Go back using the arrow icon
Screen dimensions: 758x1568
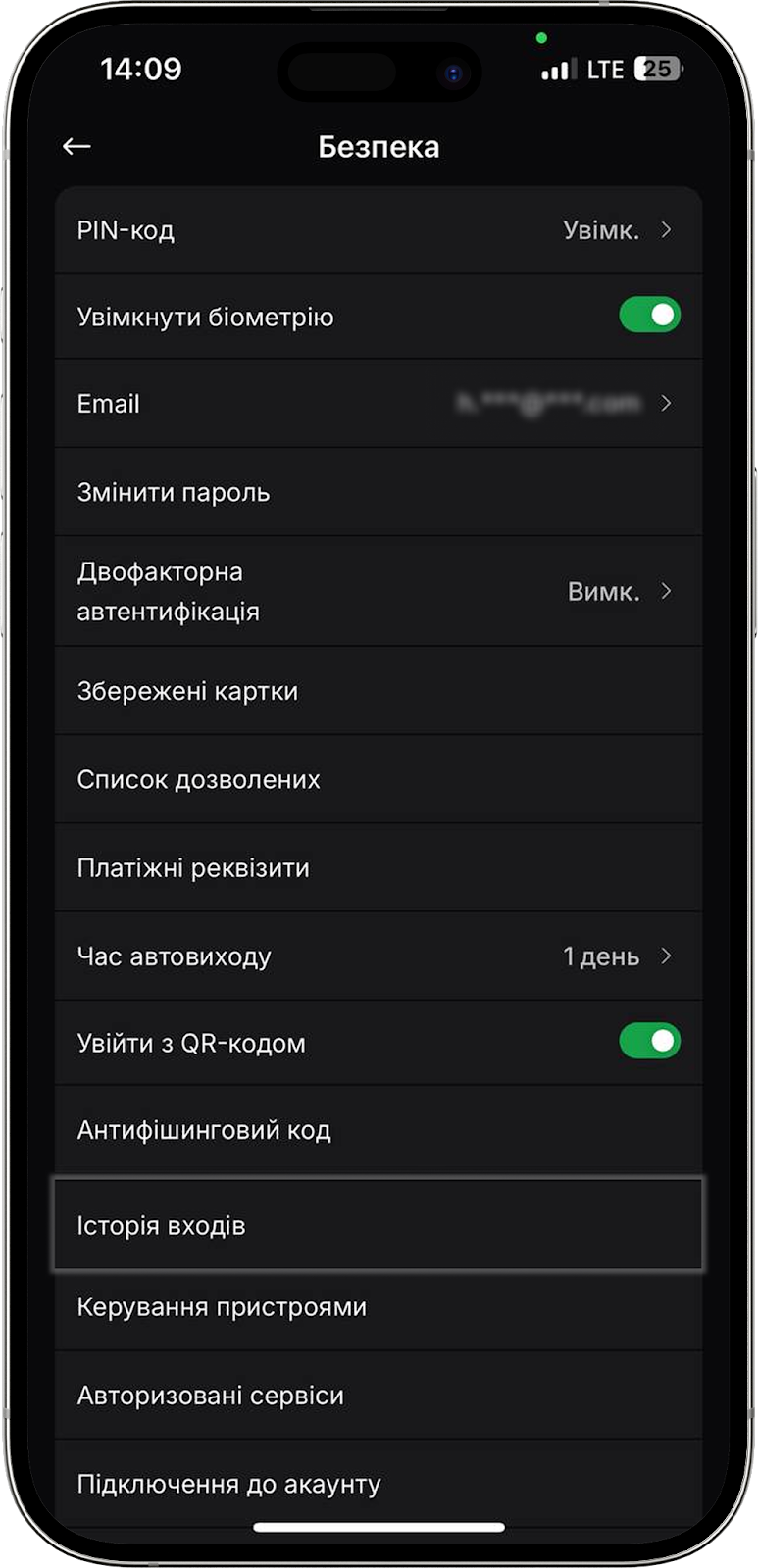tap(76, 146)
